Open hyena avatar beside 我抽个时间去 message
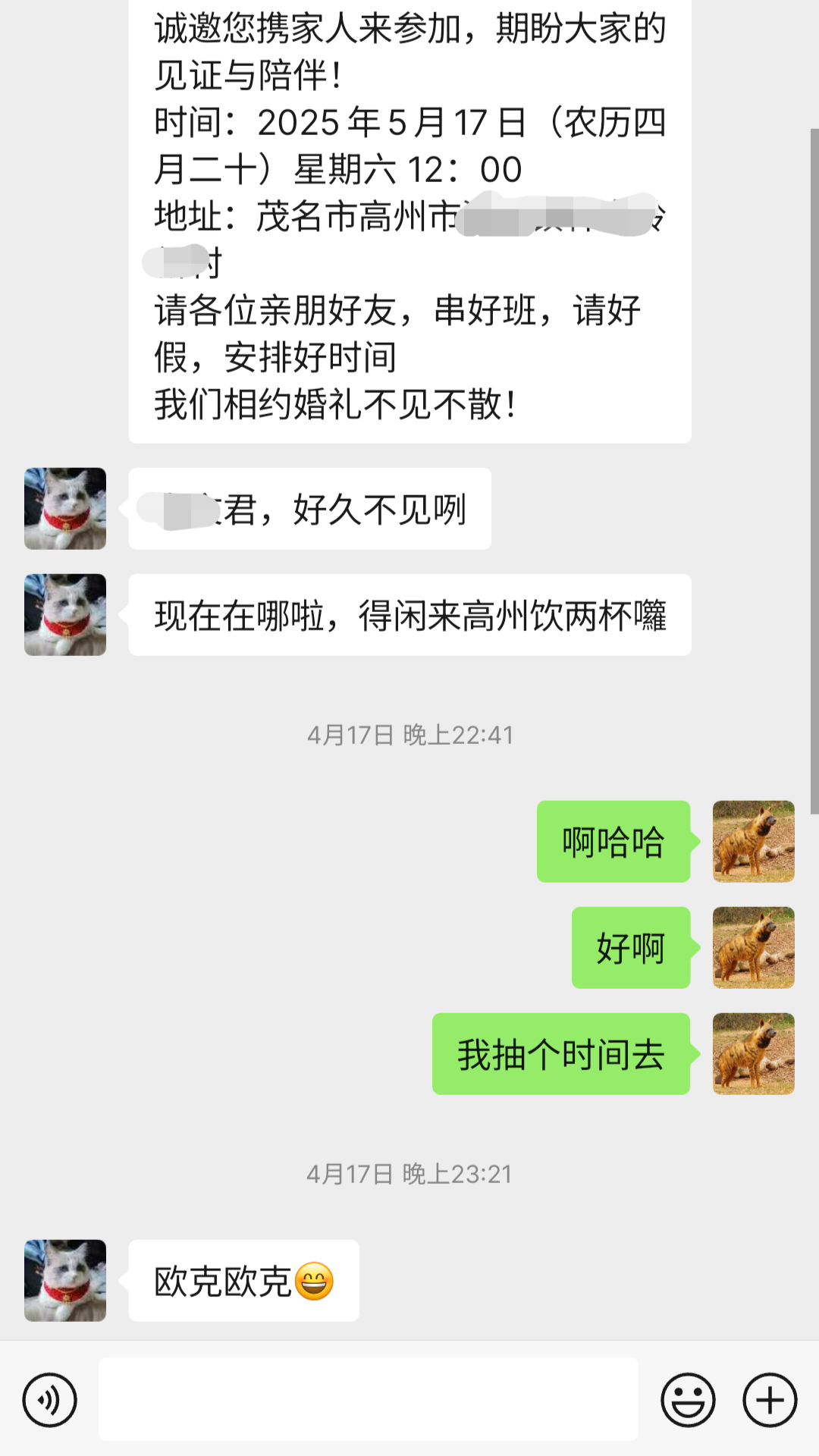The width and height of the screenshot is (819, 1456). pos(754,1054)
